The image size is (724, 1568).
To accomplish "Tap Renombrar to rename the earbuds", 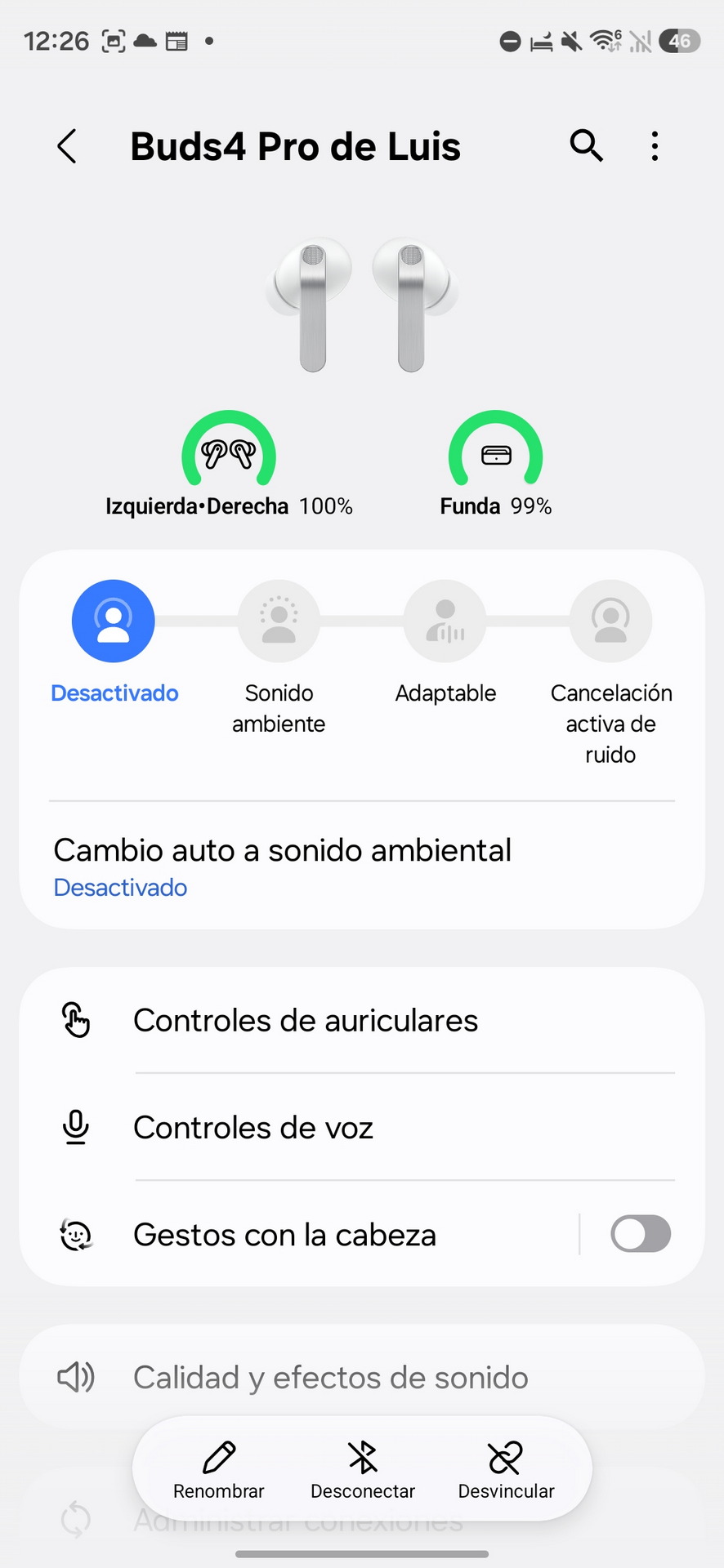I will point(219,1470).
